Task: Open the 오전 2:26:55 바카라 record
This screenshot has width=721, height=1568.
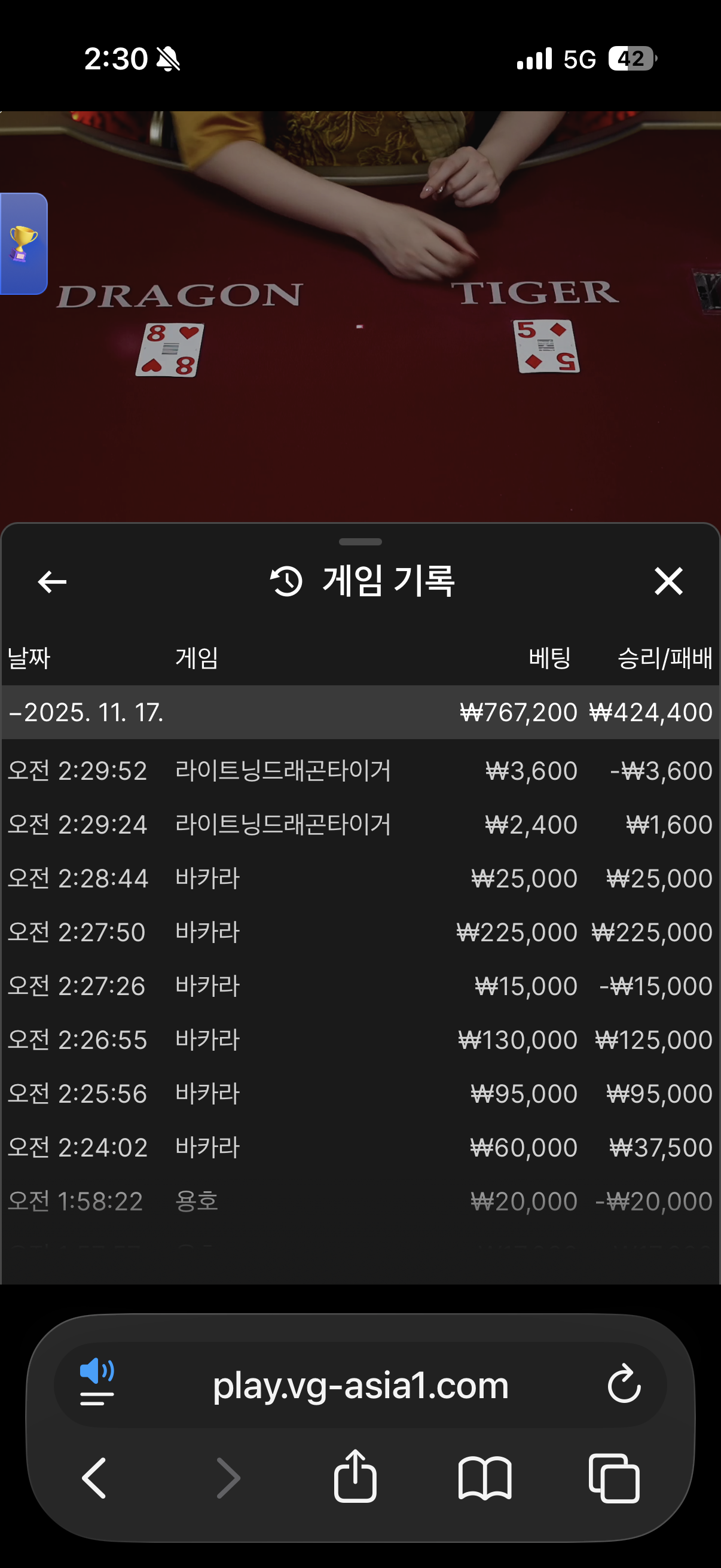Action: [359, 1039]
